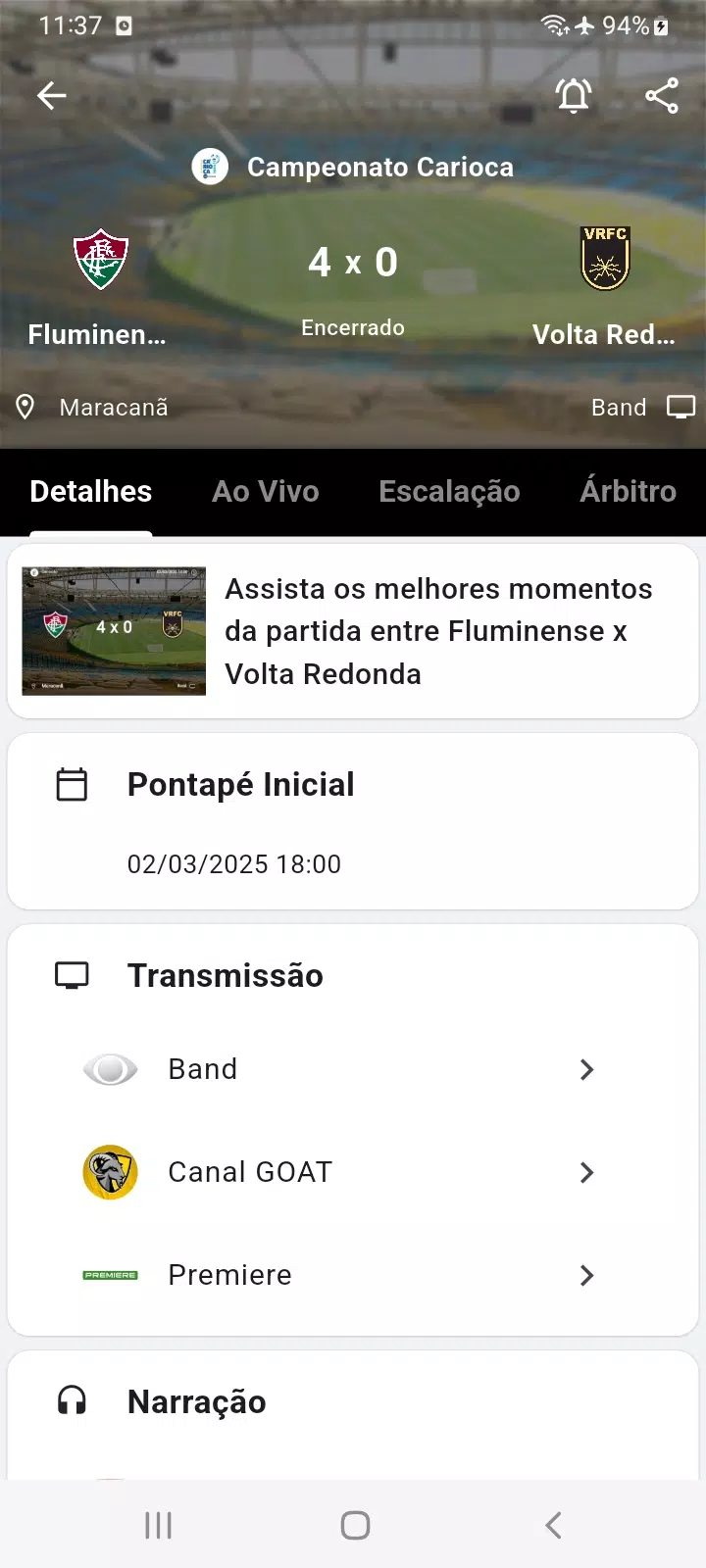Image resolution: width=706 pixels, height=1568 pixels.
Task: Enable match alerts with the bell icon
Action: point(574,95)
